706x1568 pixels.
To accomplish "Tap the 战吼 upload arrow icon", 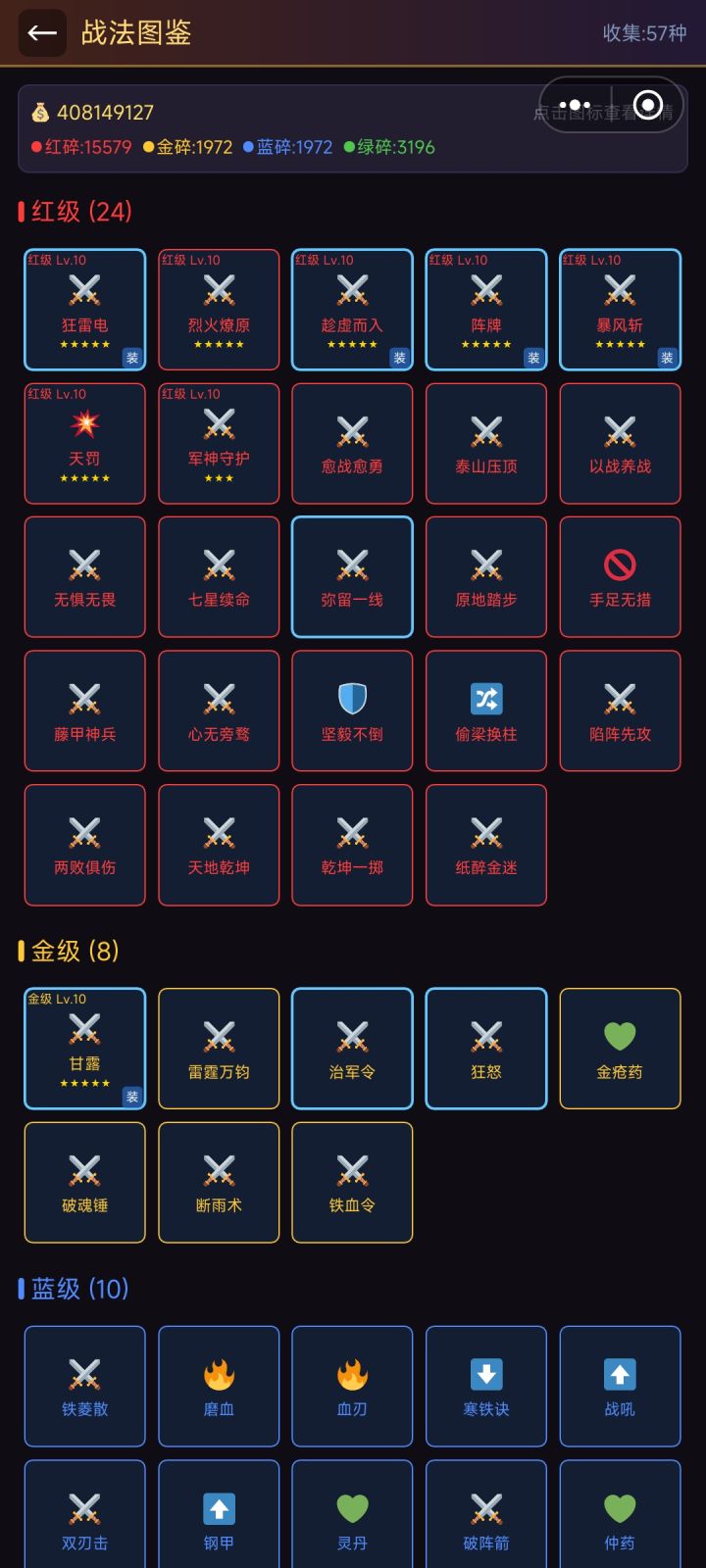I will point(620,1377).
